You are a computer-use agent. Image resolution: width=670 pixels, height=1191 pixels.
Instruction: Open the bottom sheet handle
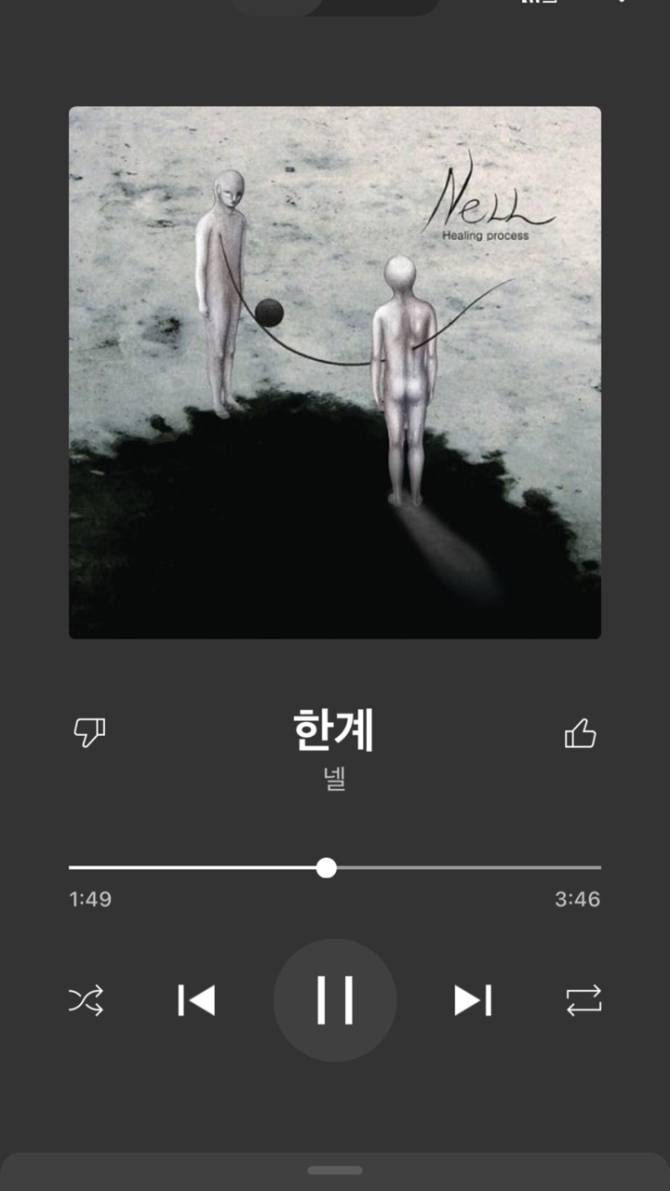tap(335, 1170)
